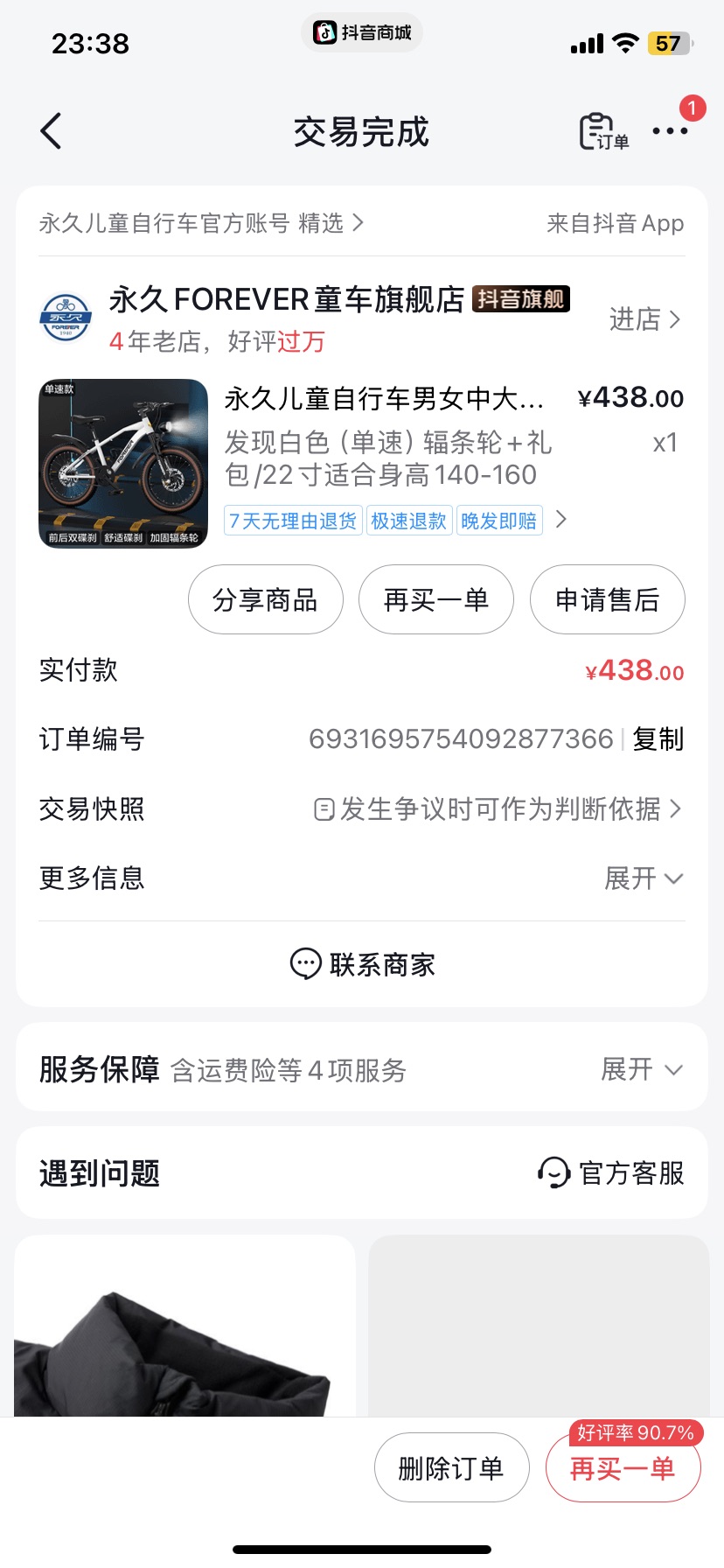Delete this order with 删除订单

point(451,1468)
